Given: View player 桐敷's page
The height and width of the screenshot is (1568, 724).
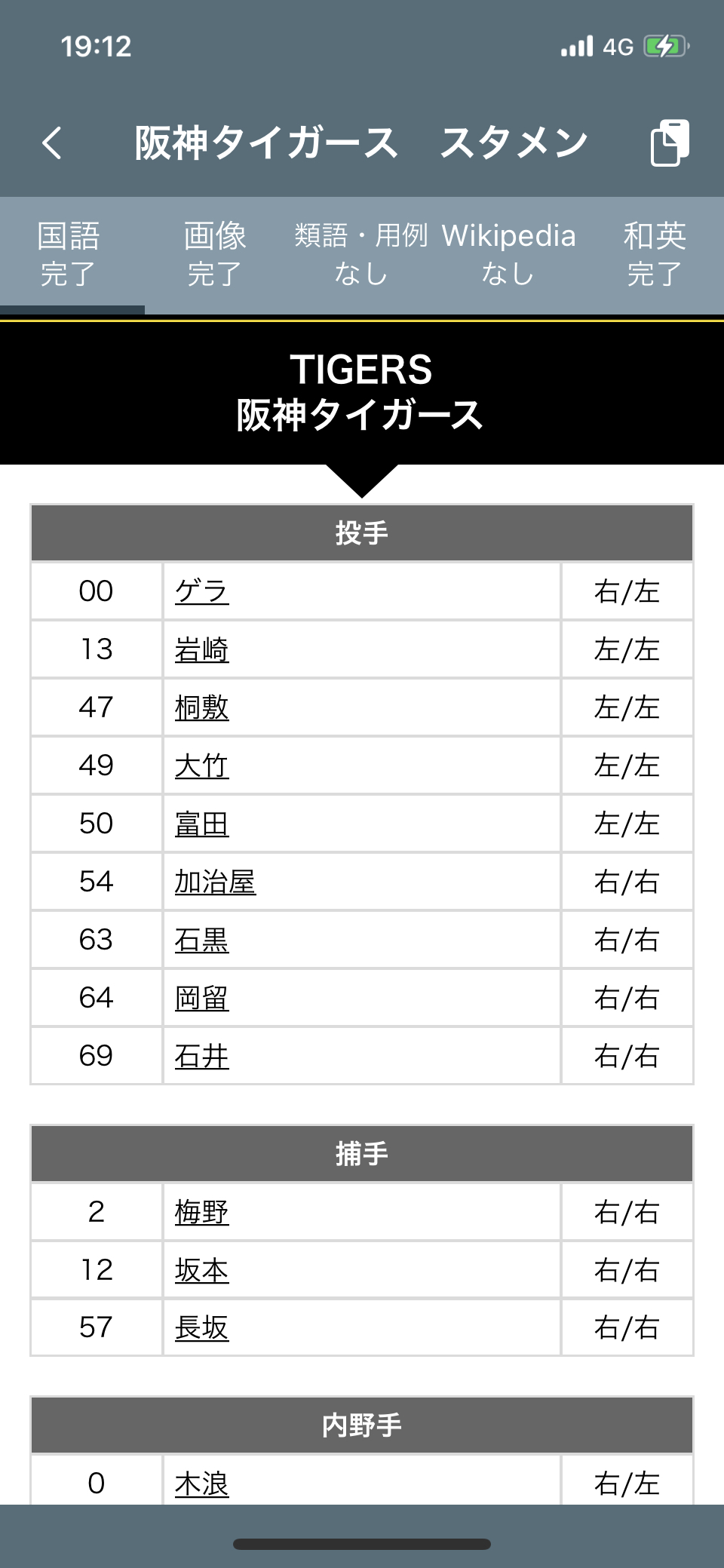Looking at the screenshot, I should [x=201, y=707].
